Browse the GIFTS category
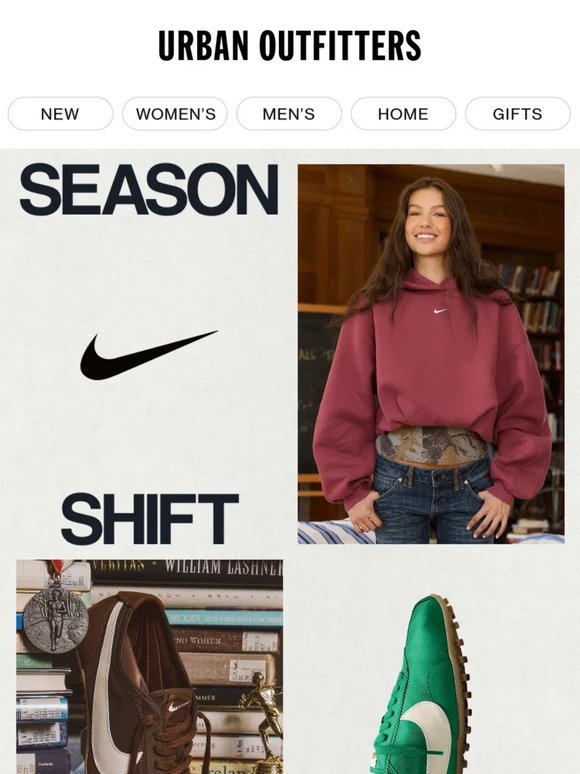The height and width of the screenshot is (774, 580). click(518, 114)
